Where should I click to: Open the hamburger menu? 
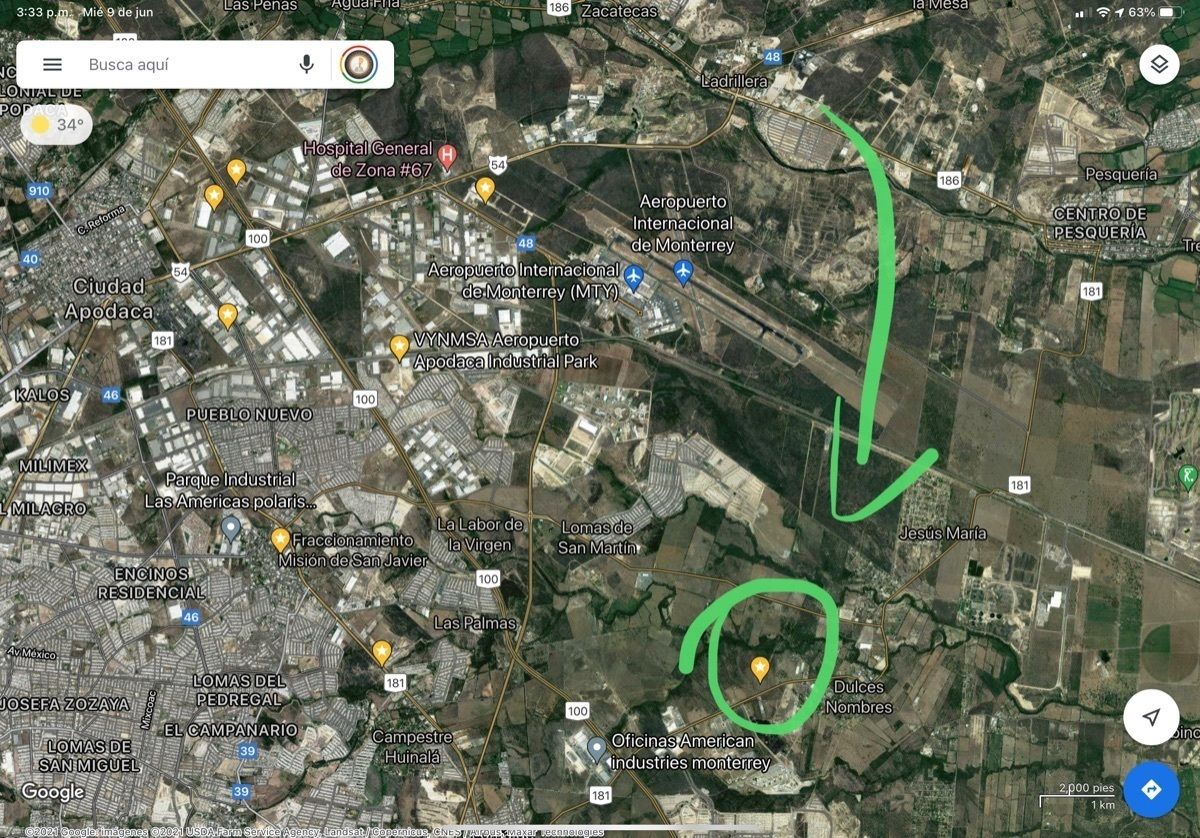[52, 65]
